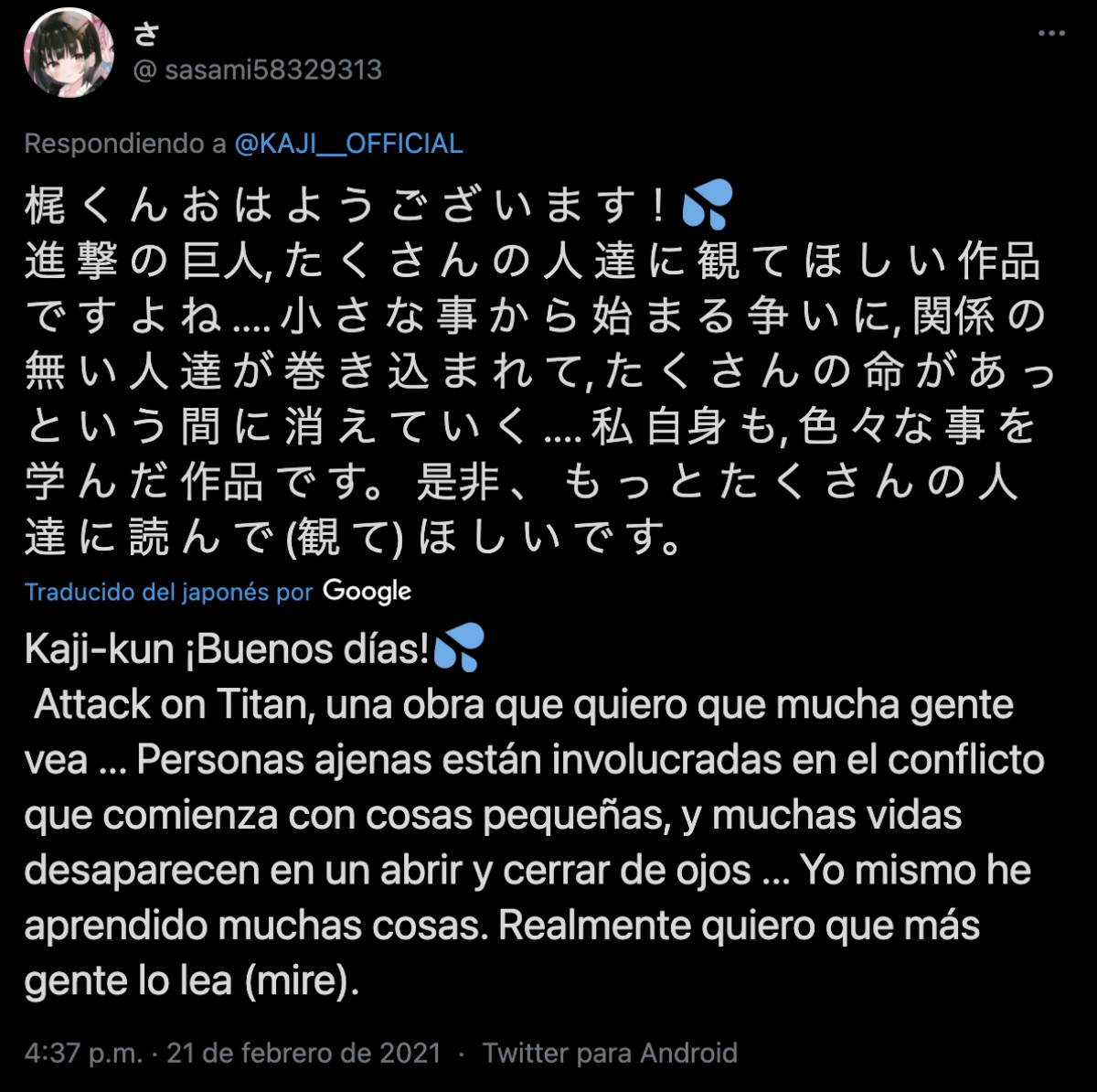Open the Twitter para Android source link

pos(609,1053)
